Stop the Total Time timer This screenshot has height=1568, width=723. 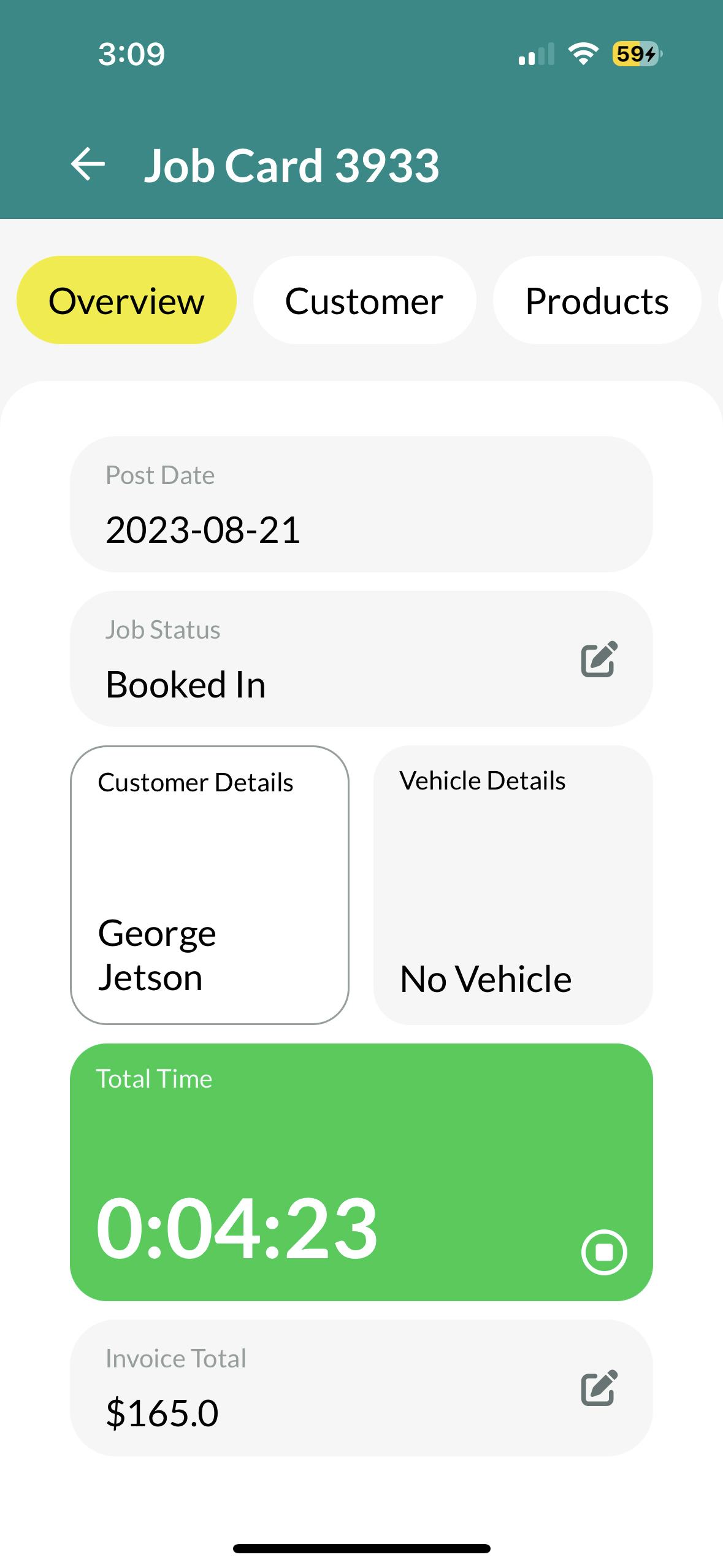[x=603, y=1252]
